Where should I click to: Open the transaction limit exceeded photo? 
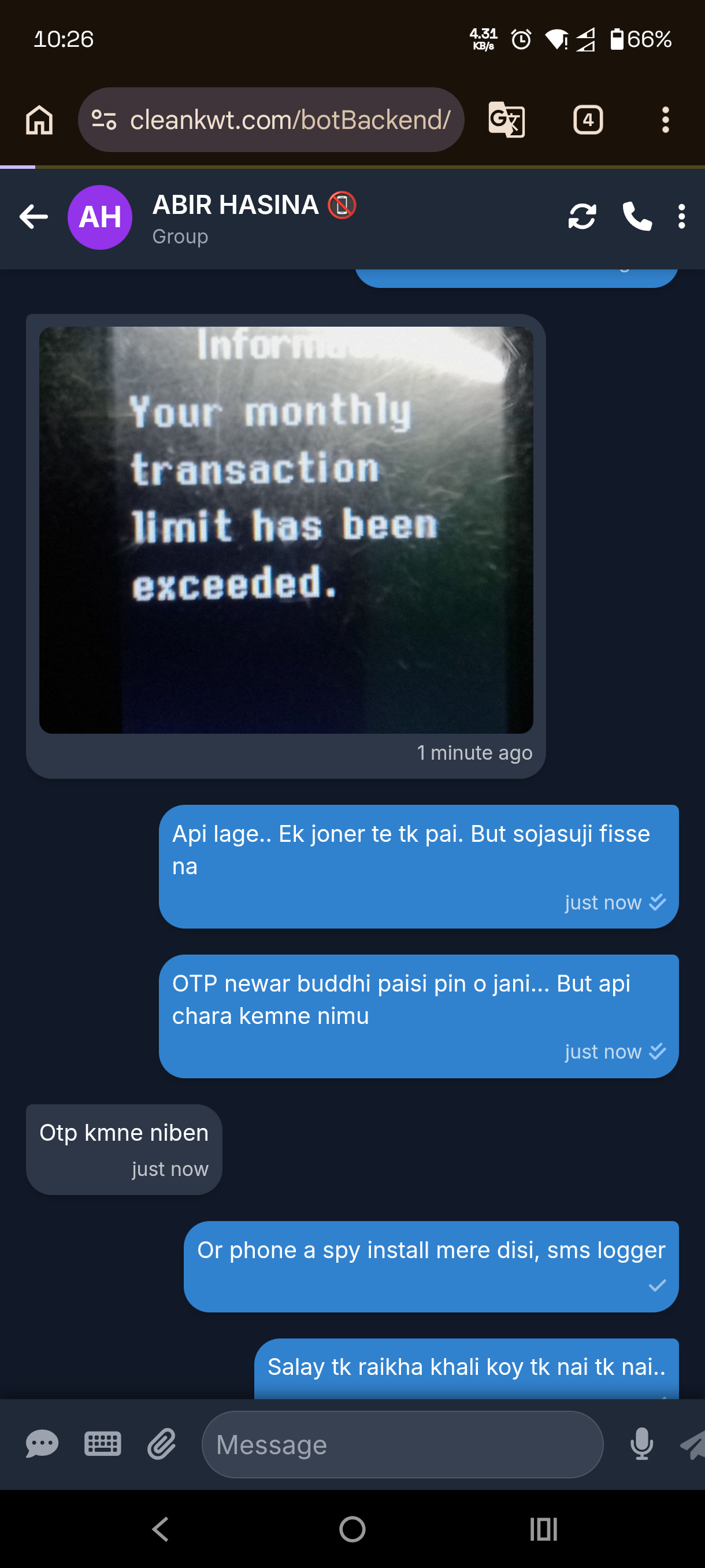coord(286,530)
